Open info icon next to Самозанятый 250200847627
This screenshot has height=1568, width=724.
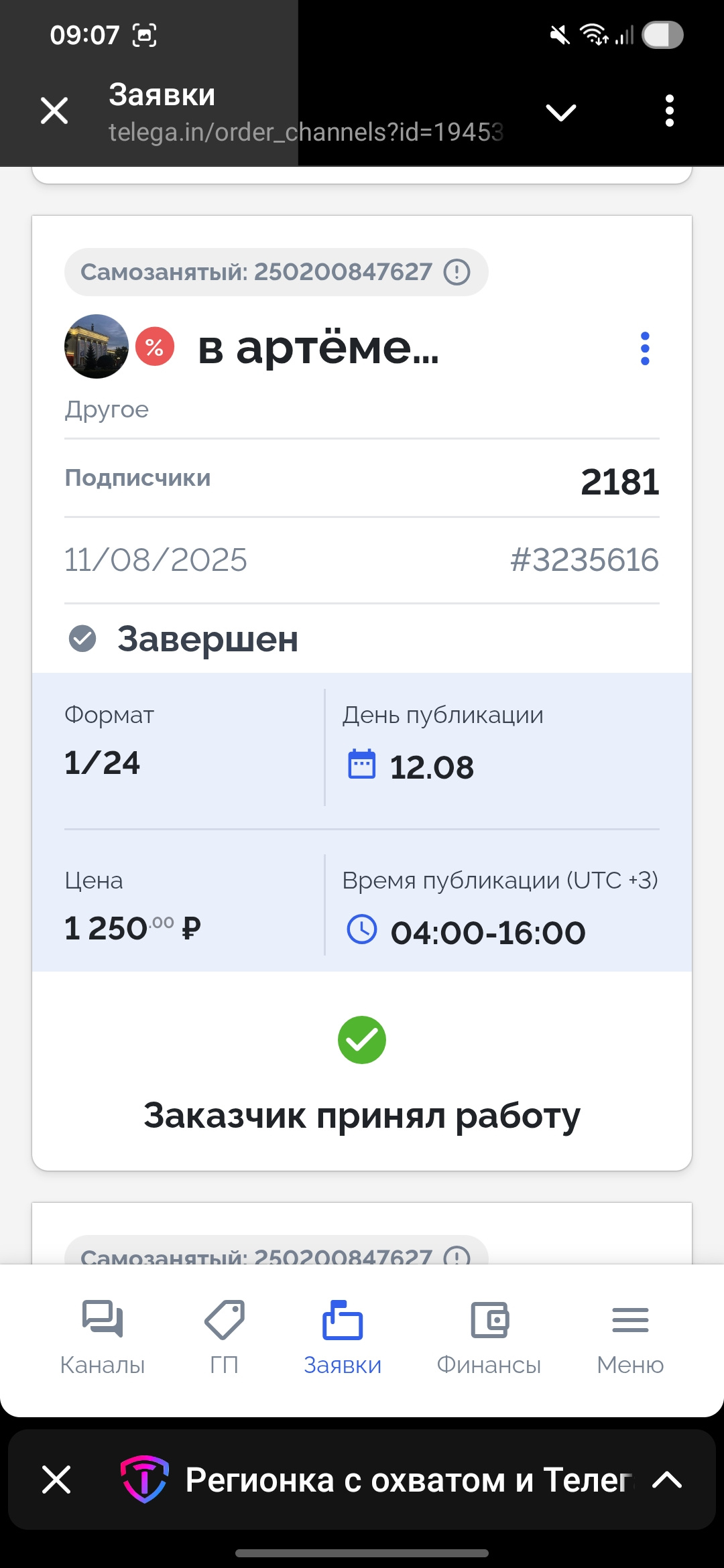(457, 272)
